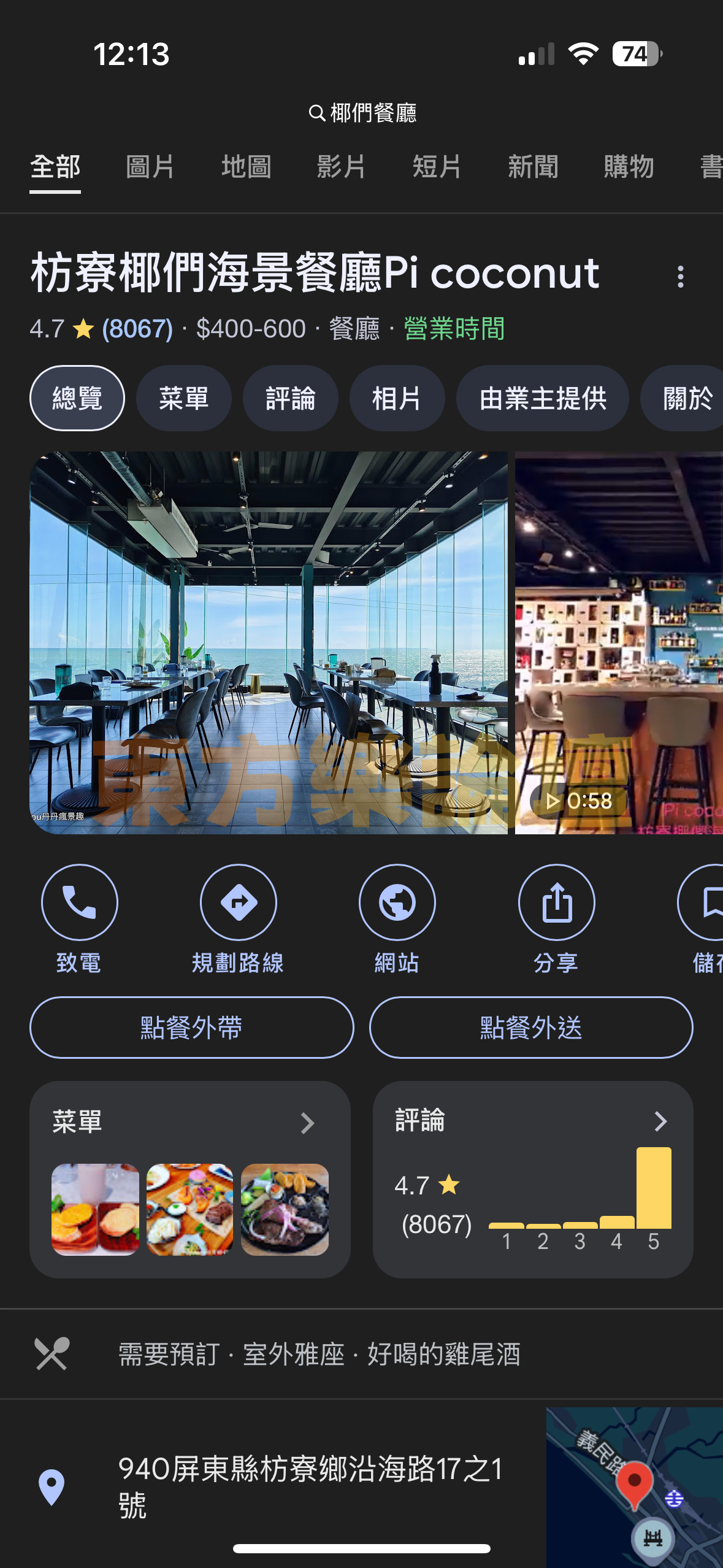Switch to the 地圖 tab

tap(246, 167)
